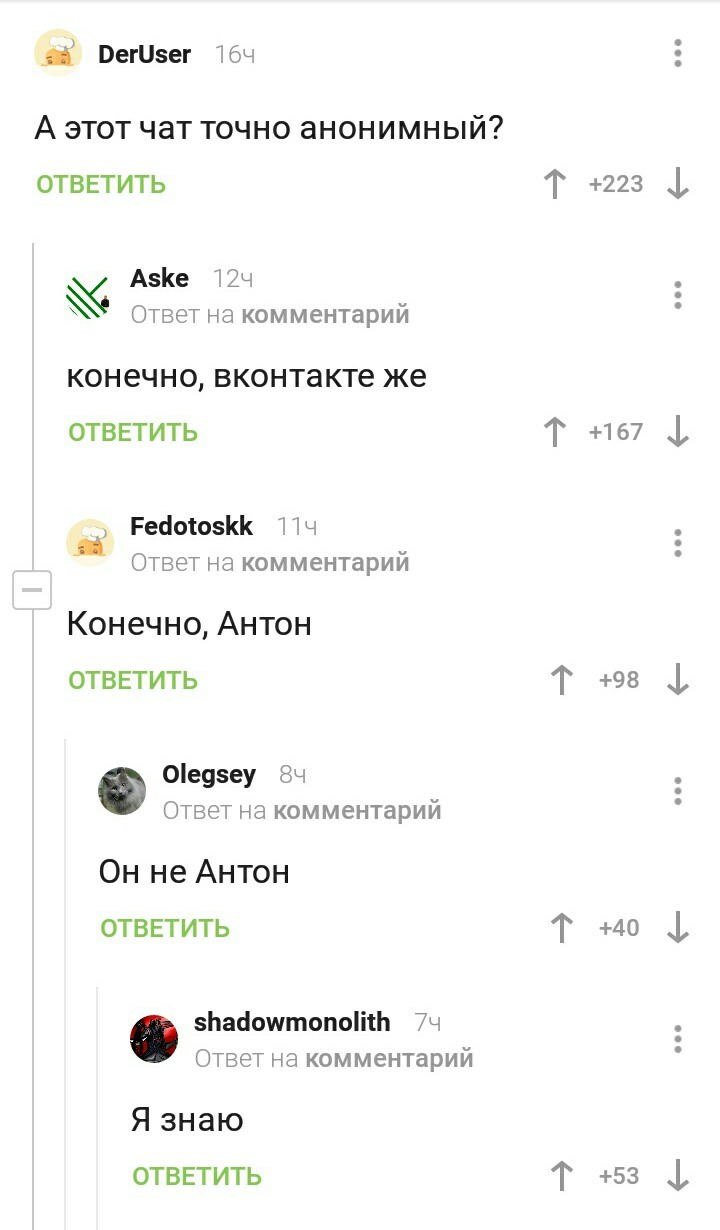Image resolution: width=720 pixels, height=1230 pixels.
Task: Open overflow menu on DerUser's comment
Action: pyautogui.click(x=678, y=53)
